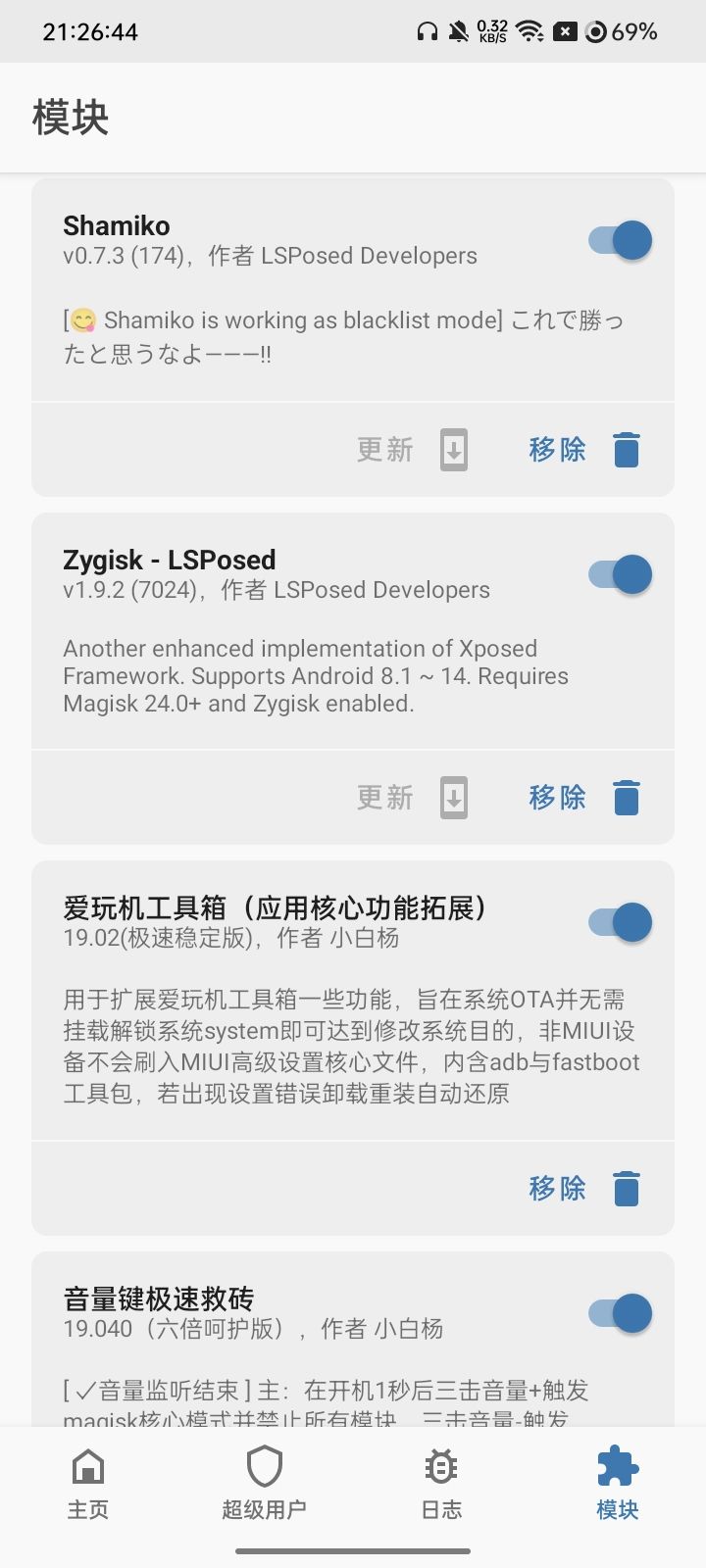Click the trash icon for Zygisk - LSPosed
This screenshot has height=1568, width=706.
tap(625, 797)
